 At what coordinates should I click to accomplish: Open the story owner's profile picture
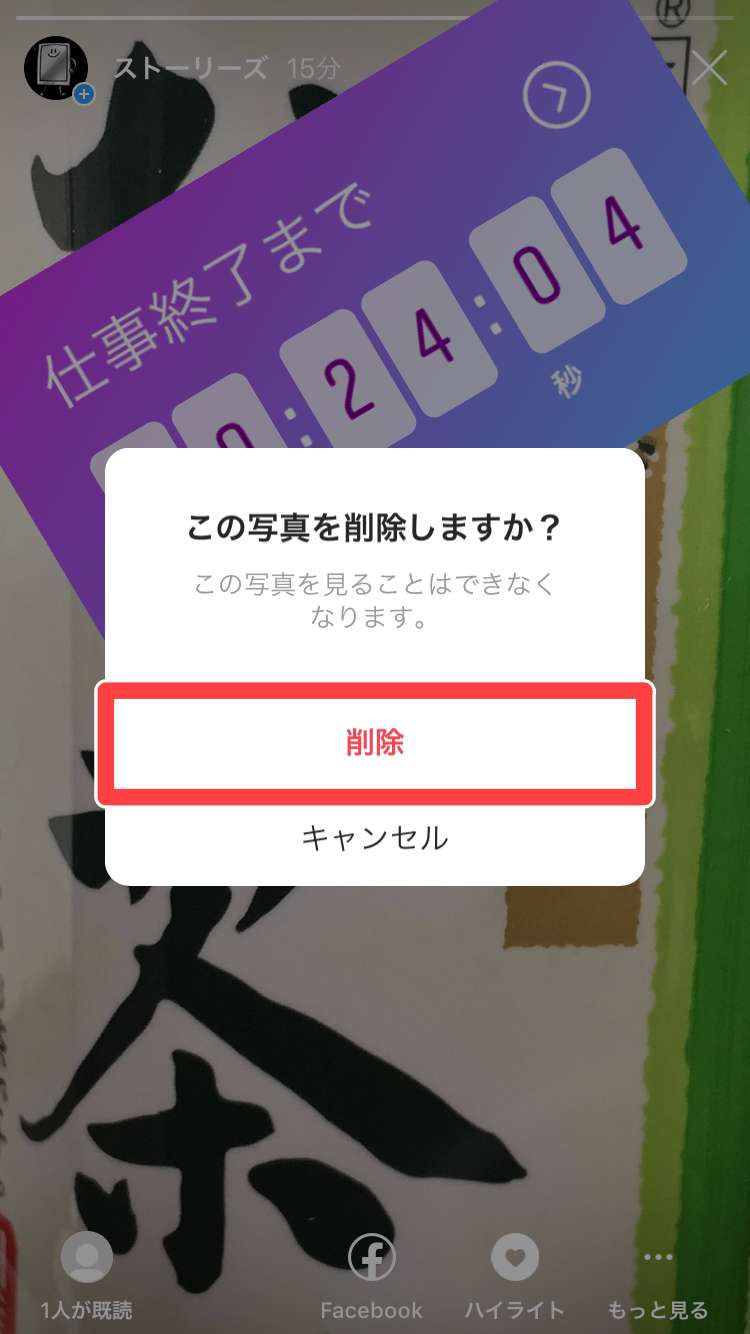pyautogui.click(x=56, y=70)
